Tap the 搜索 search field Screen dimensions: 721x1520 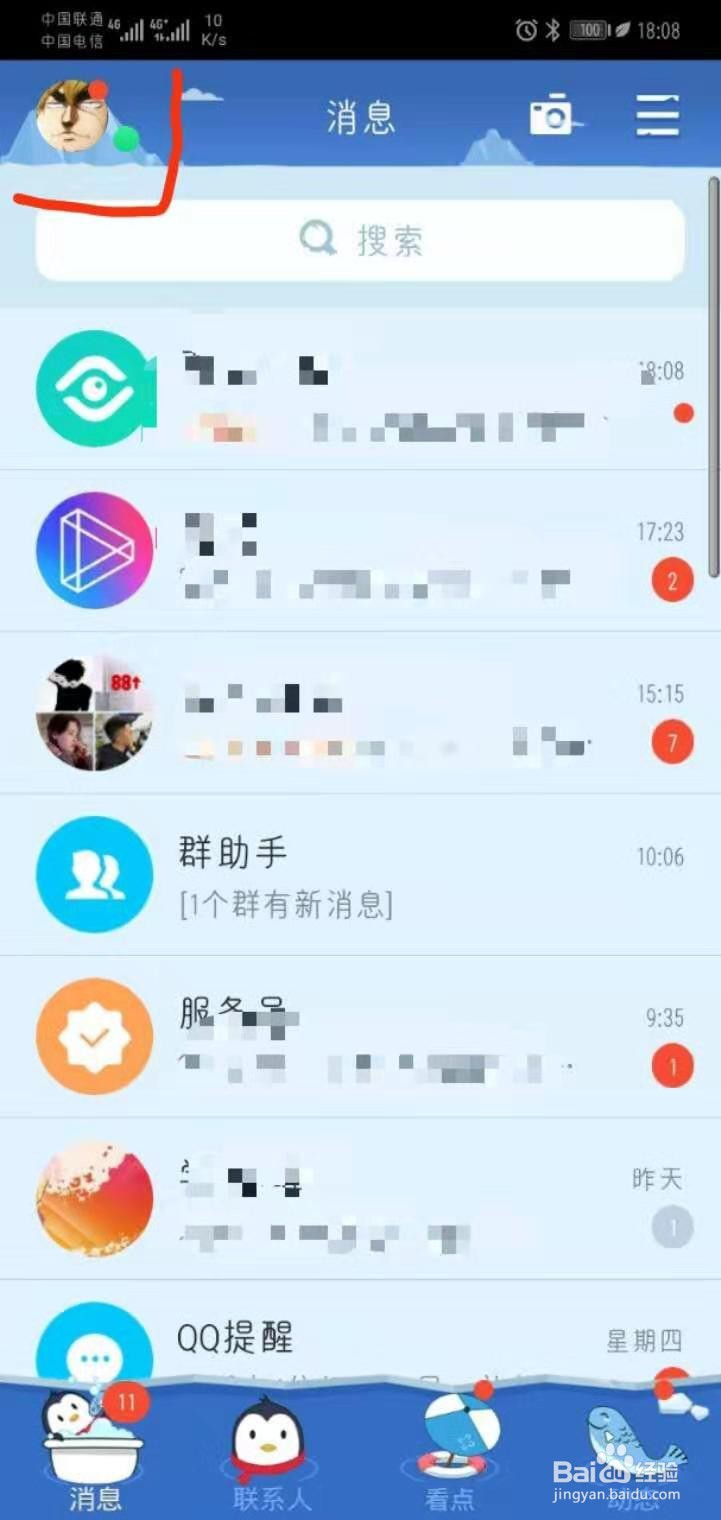pyautogui.click(x=360, y=238)
